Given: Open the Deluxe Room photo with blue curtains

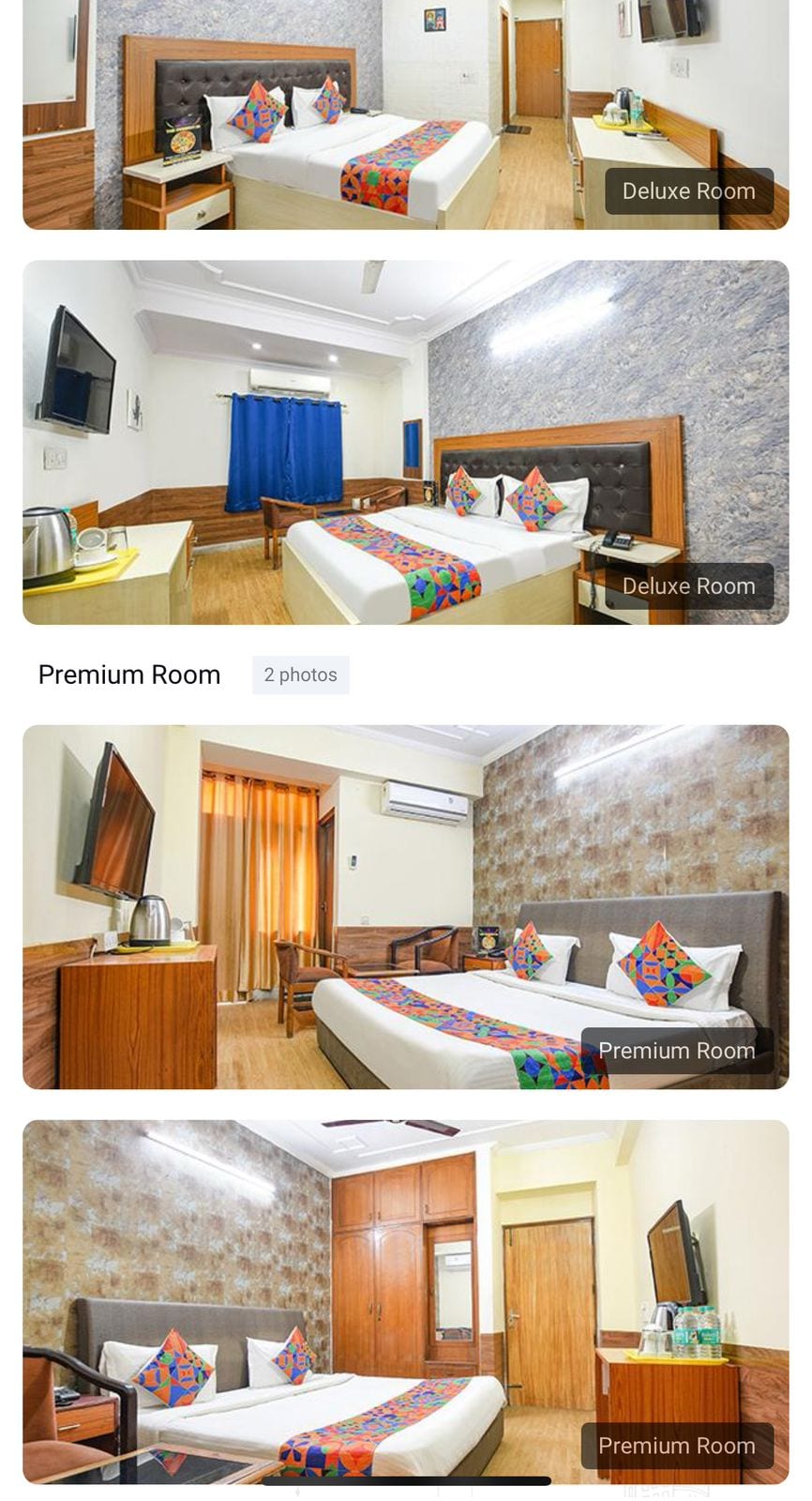Looking at the screenshot, I should (x=405, y=442).
